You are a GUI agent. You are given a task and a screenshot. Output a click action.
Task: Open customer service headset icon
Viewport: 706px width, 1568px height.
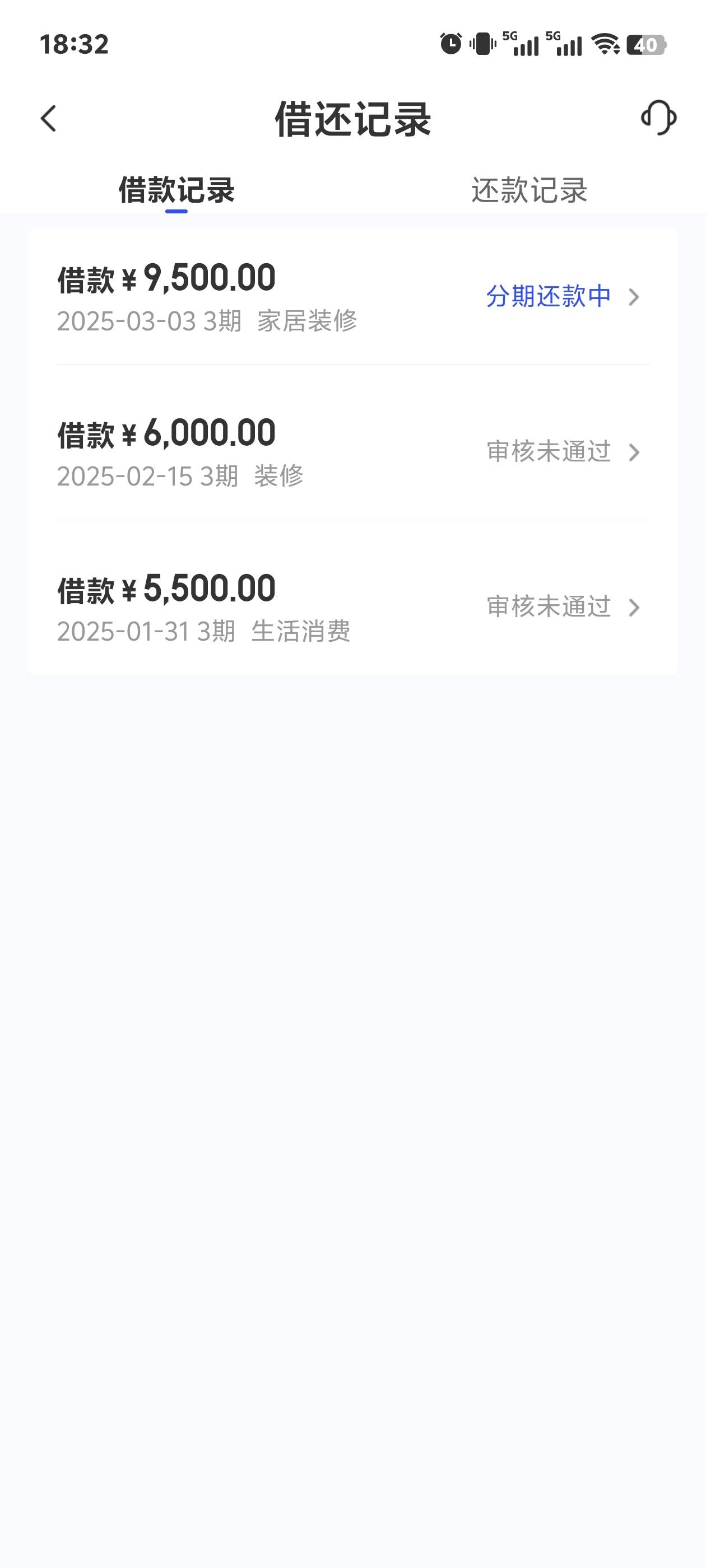(658, 118)
